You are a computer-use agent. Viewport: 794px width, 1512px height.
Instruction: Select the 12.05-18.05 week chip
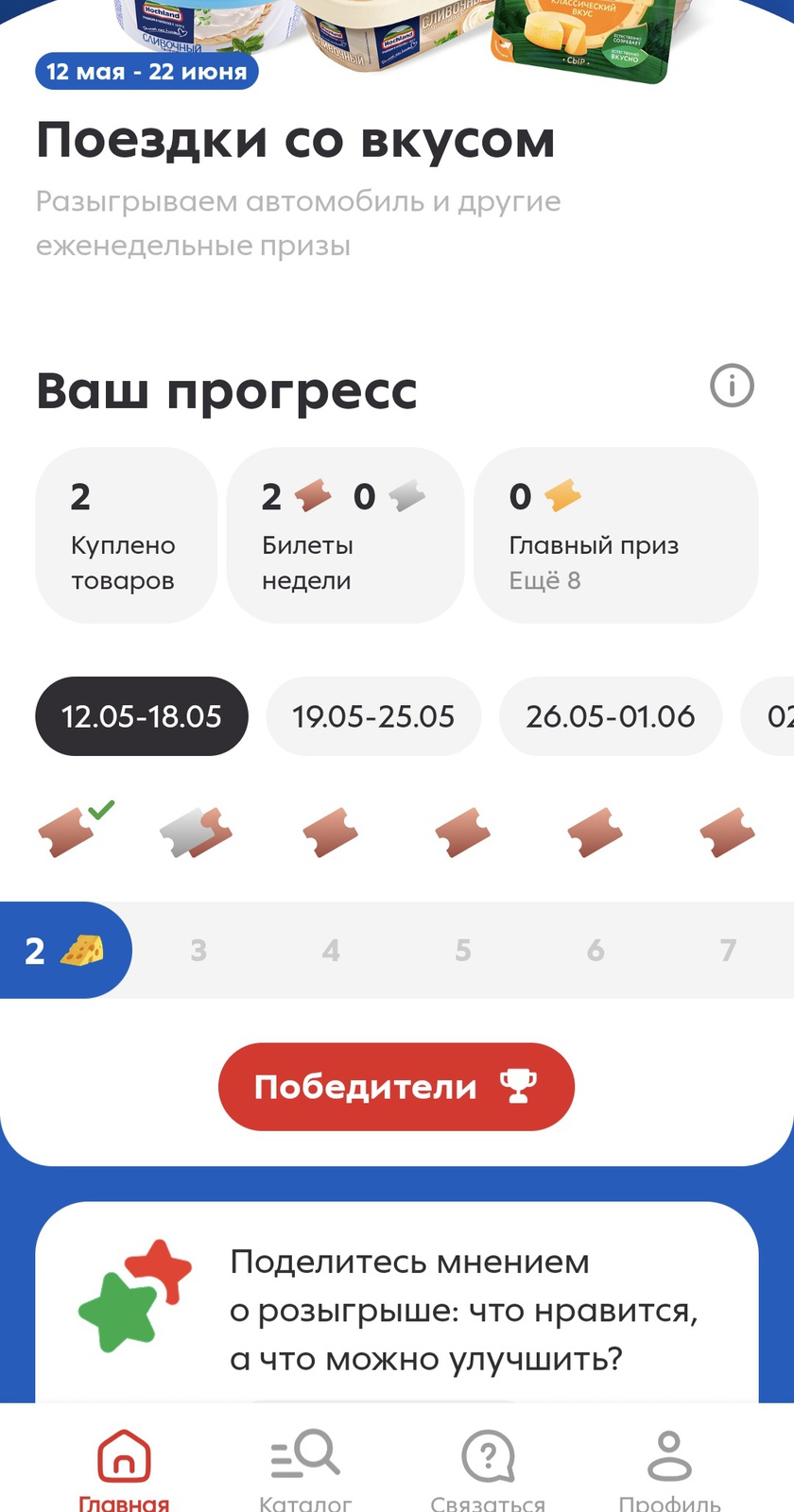tap(142, 716)
